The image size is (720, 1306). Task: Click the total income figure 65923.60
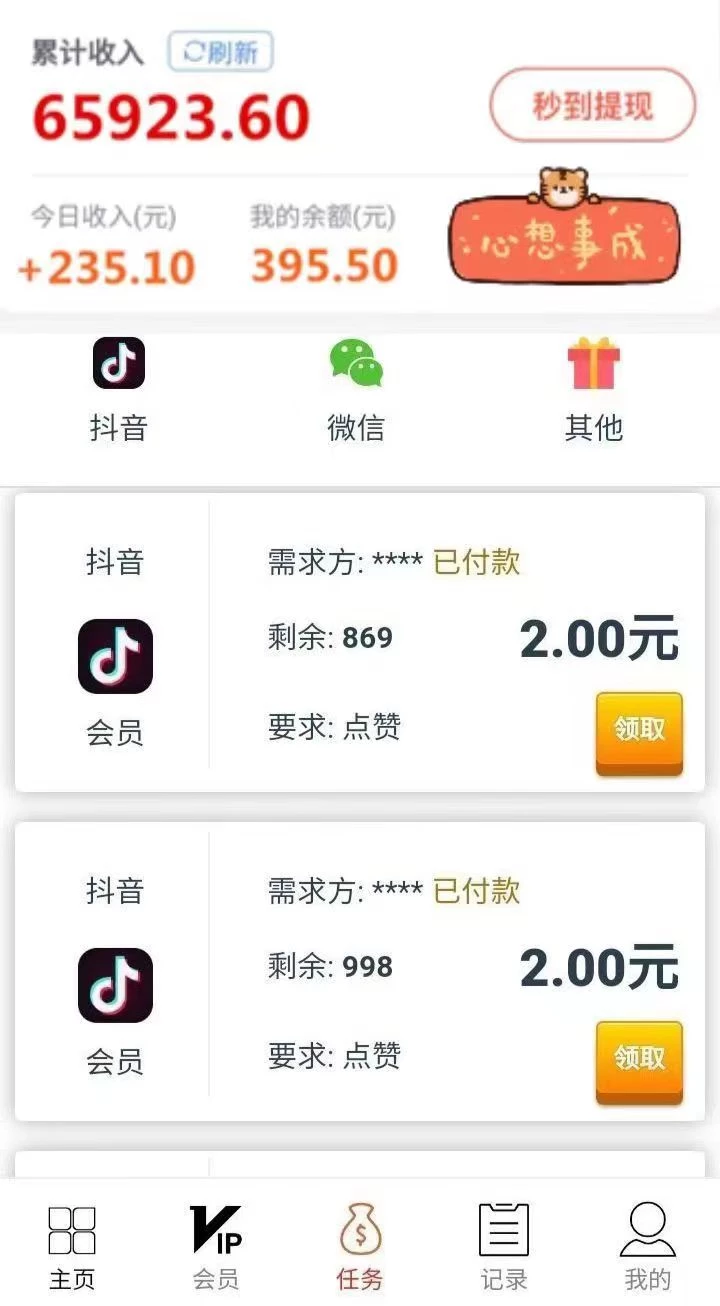pos(170,113)
